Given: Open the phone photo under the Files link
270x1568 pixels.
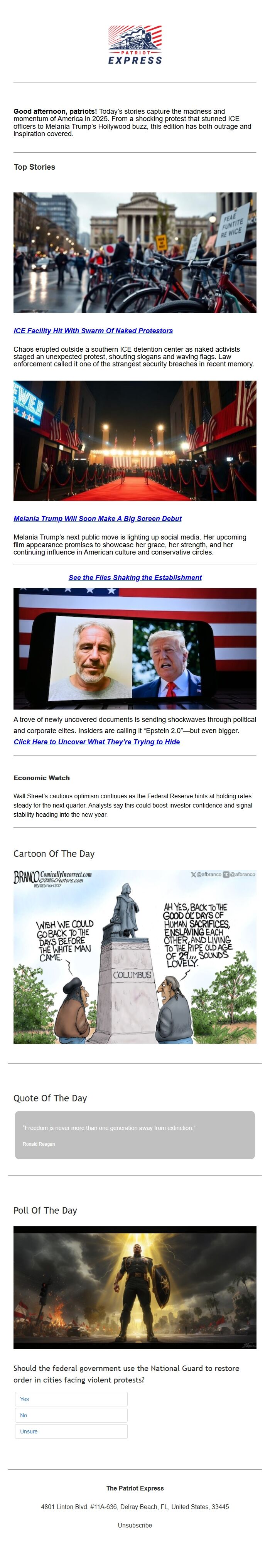Looking at the screenshot, I should pyautogui.click(x=135, y=649).
